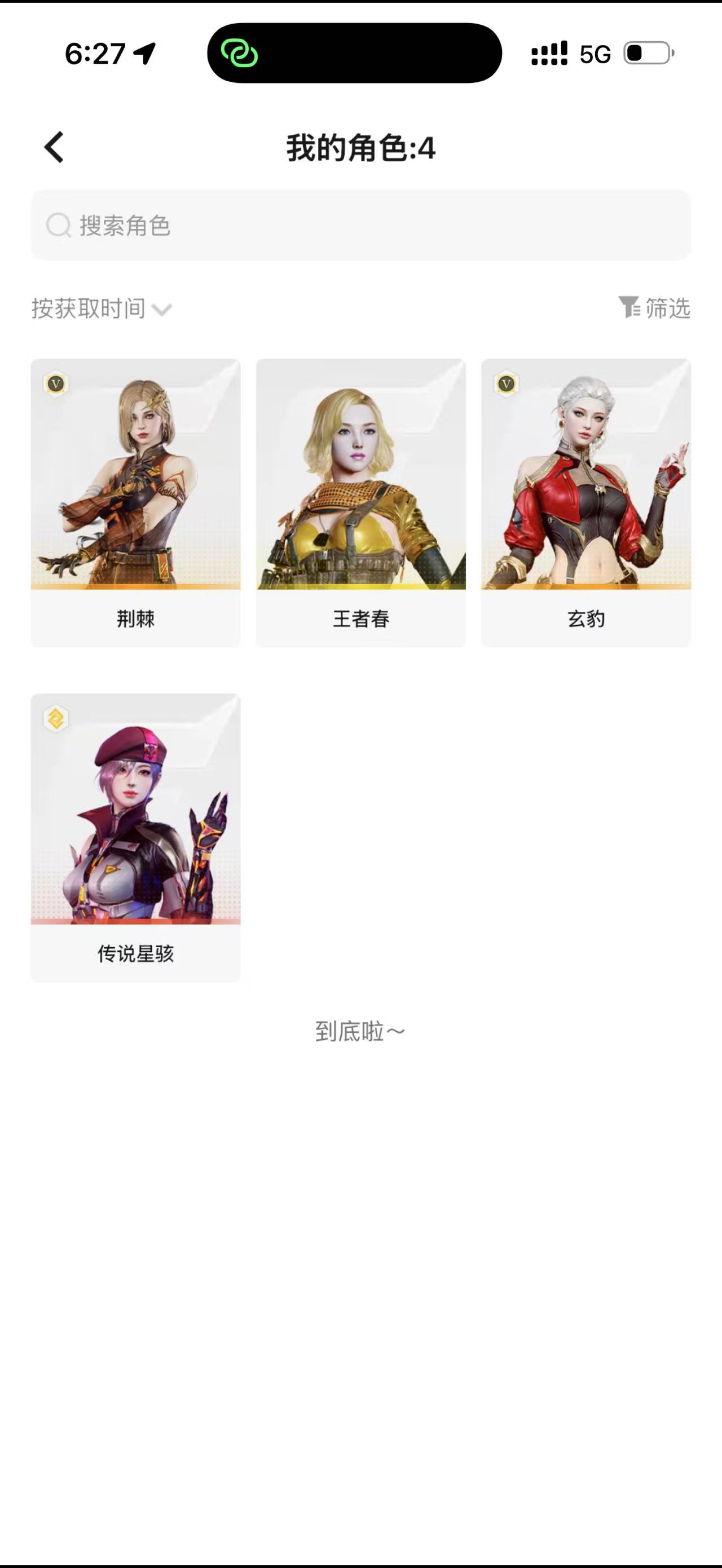Open the 筛选 filter option
722x1568 pixels.
point(654,308)
